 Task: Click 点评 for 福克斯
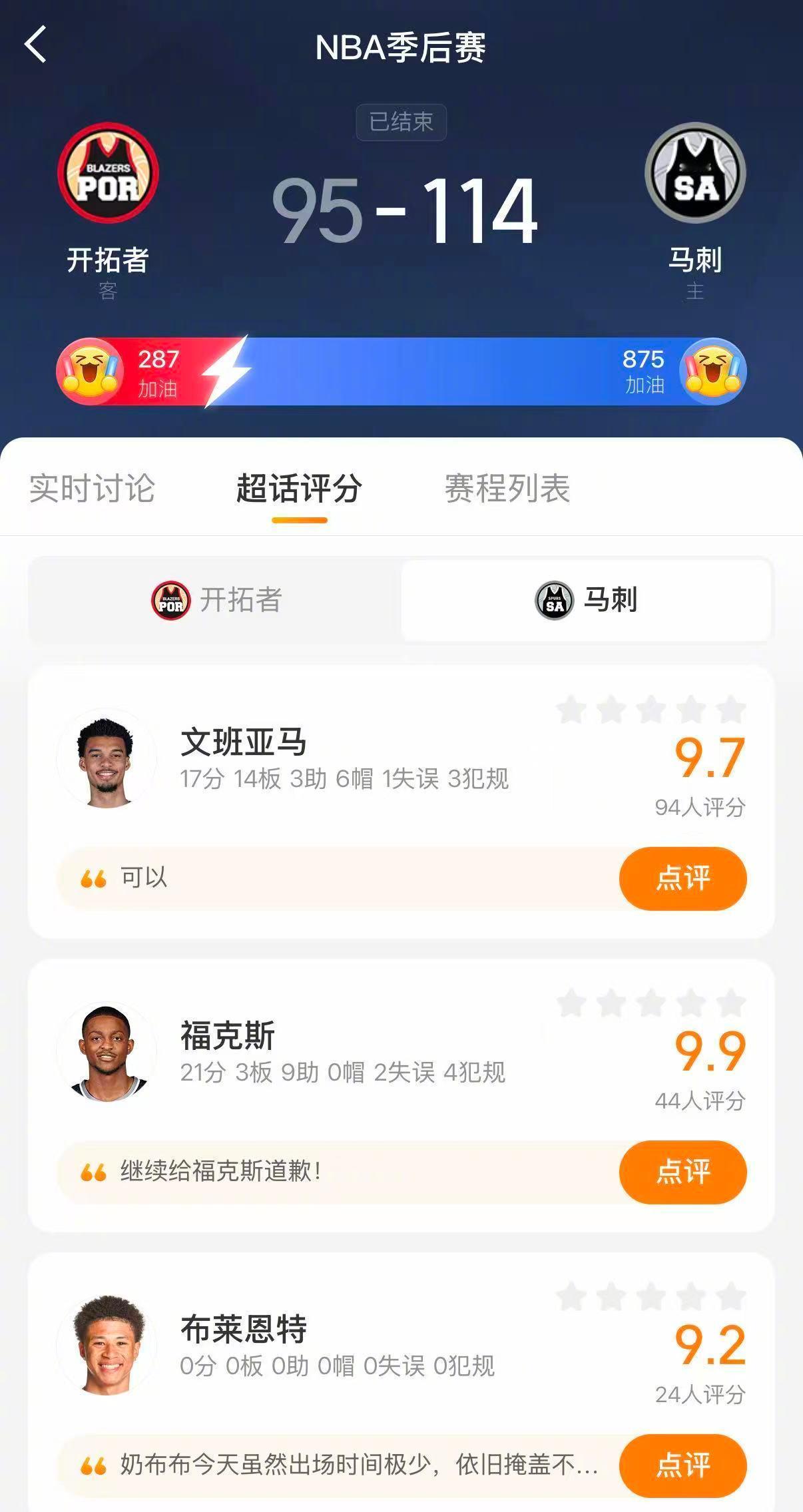pos(682,1173)
